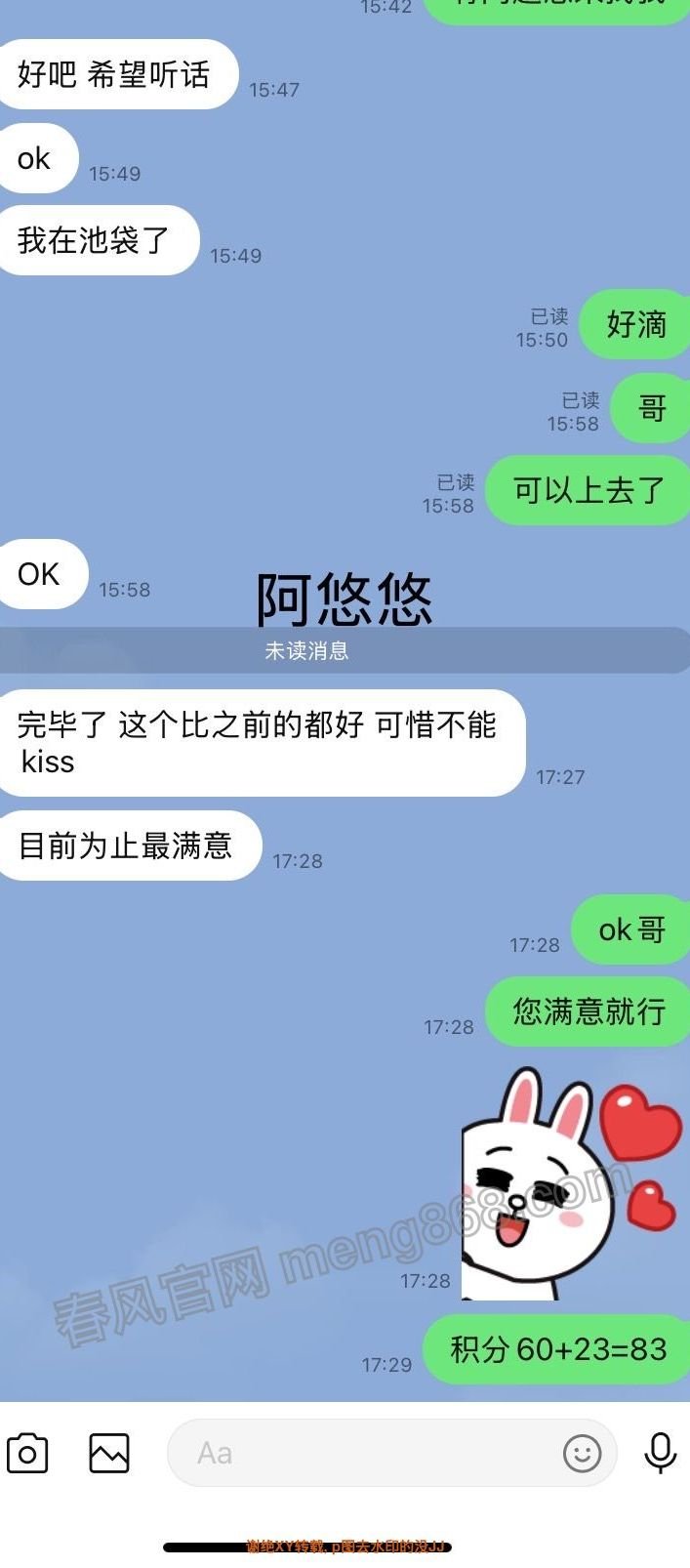Viewport: 690px width, 1568px height.
Task: Open the emoji and sticker picker
Action: click(x=583, y=1454)
